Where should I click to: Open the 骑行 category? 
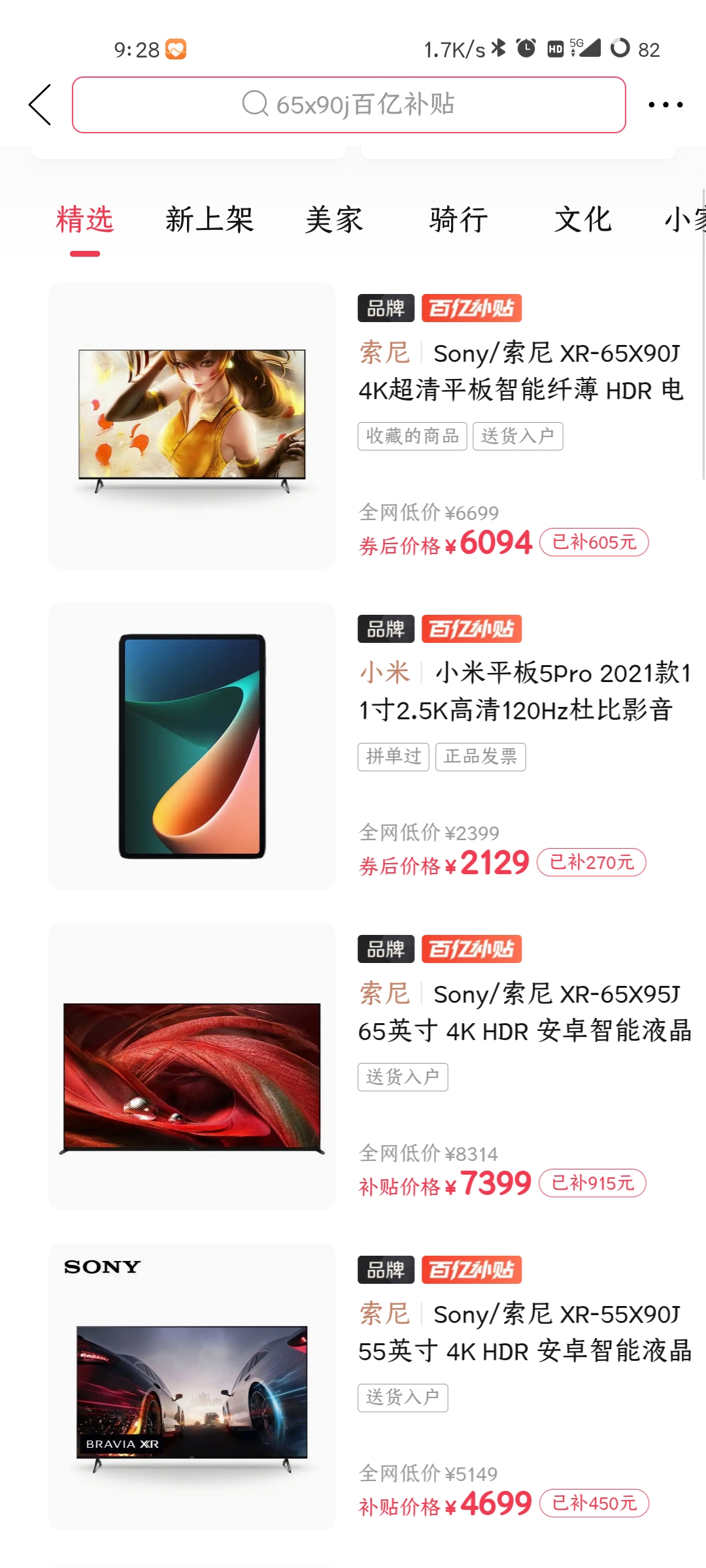[x=458, y=220]
